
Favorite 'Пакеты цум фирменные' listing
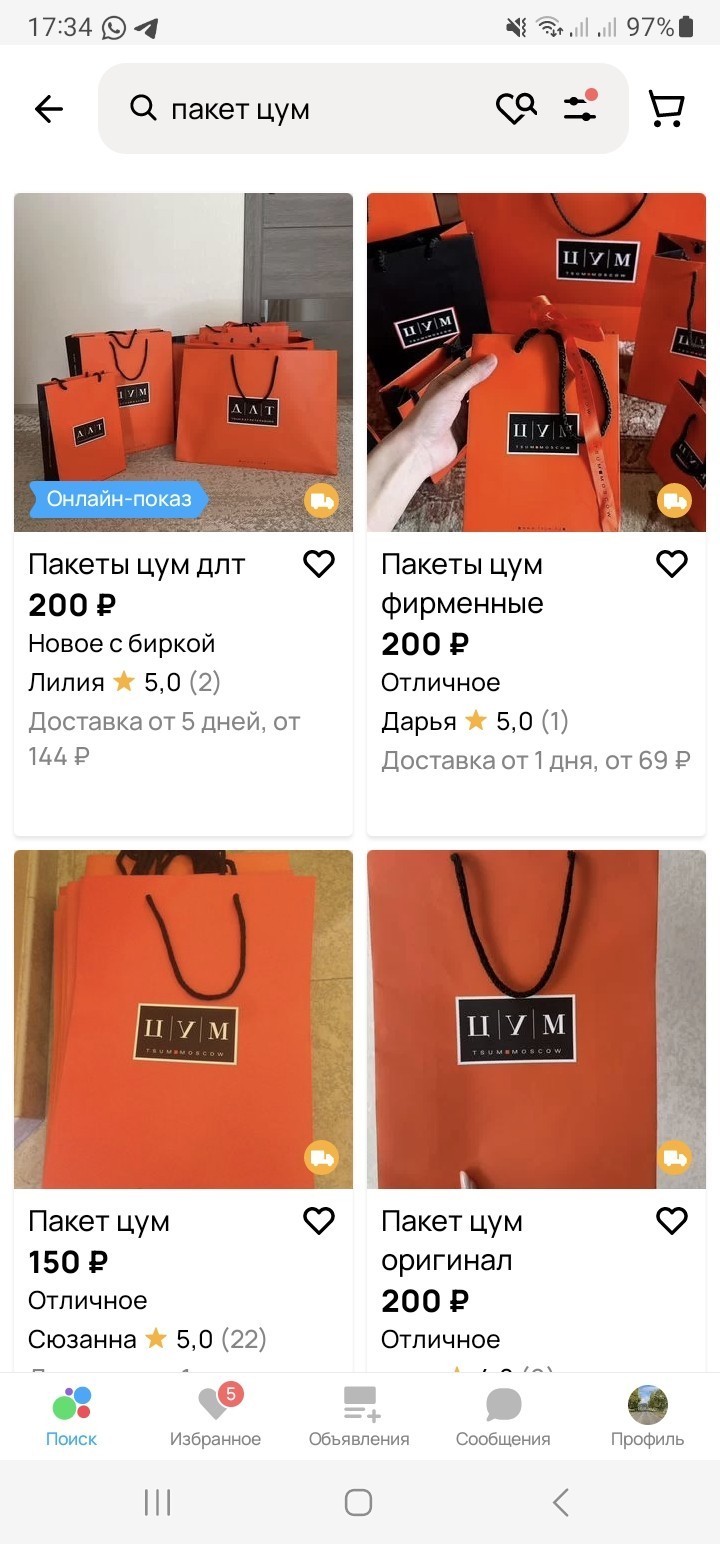point(672,564)
